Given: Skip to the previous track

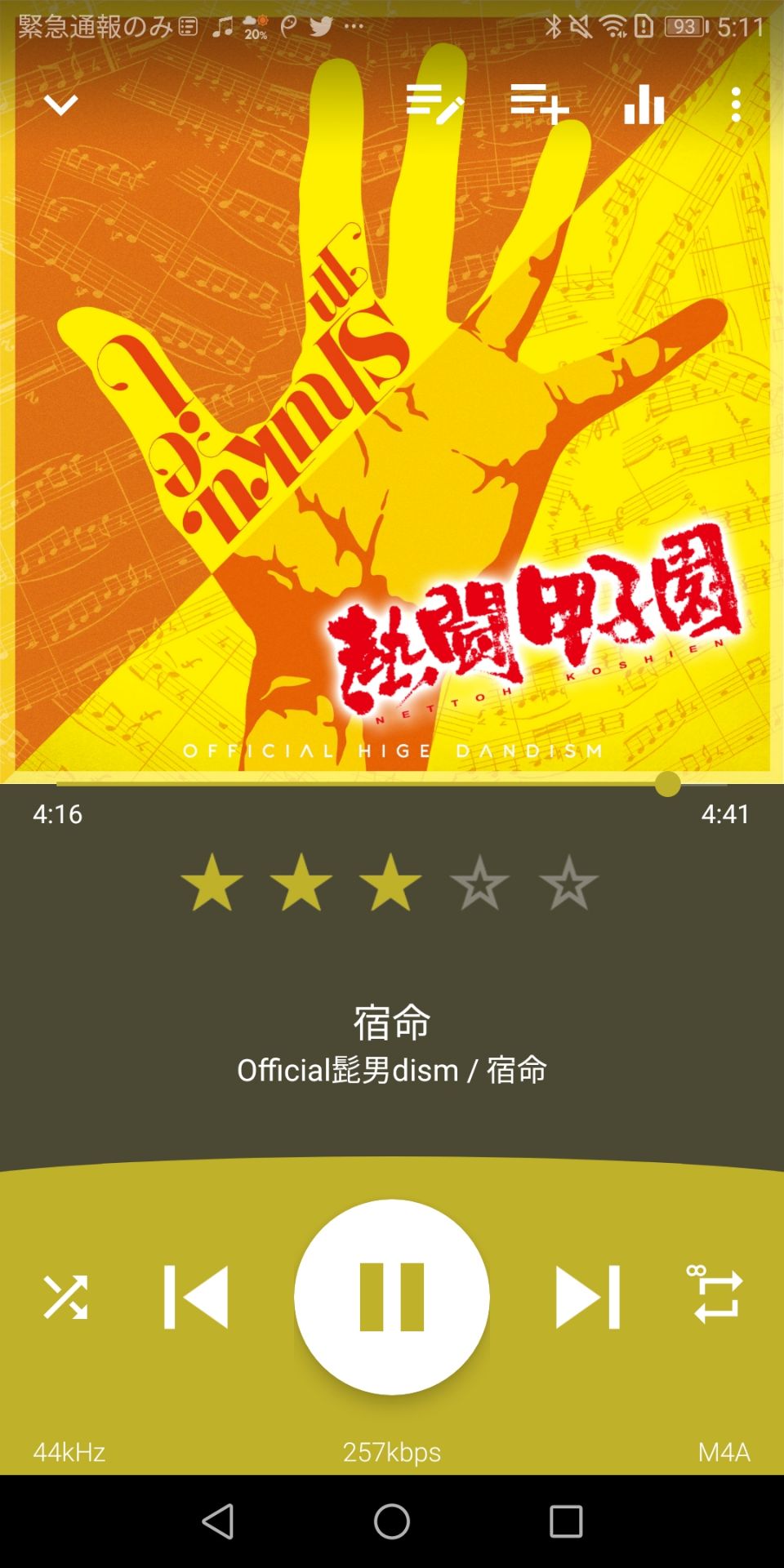Looking at the screenshot, I should coord(196,1297).
